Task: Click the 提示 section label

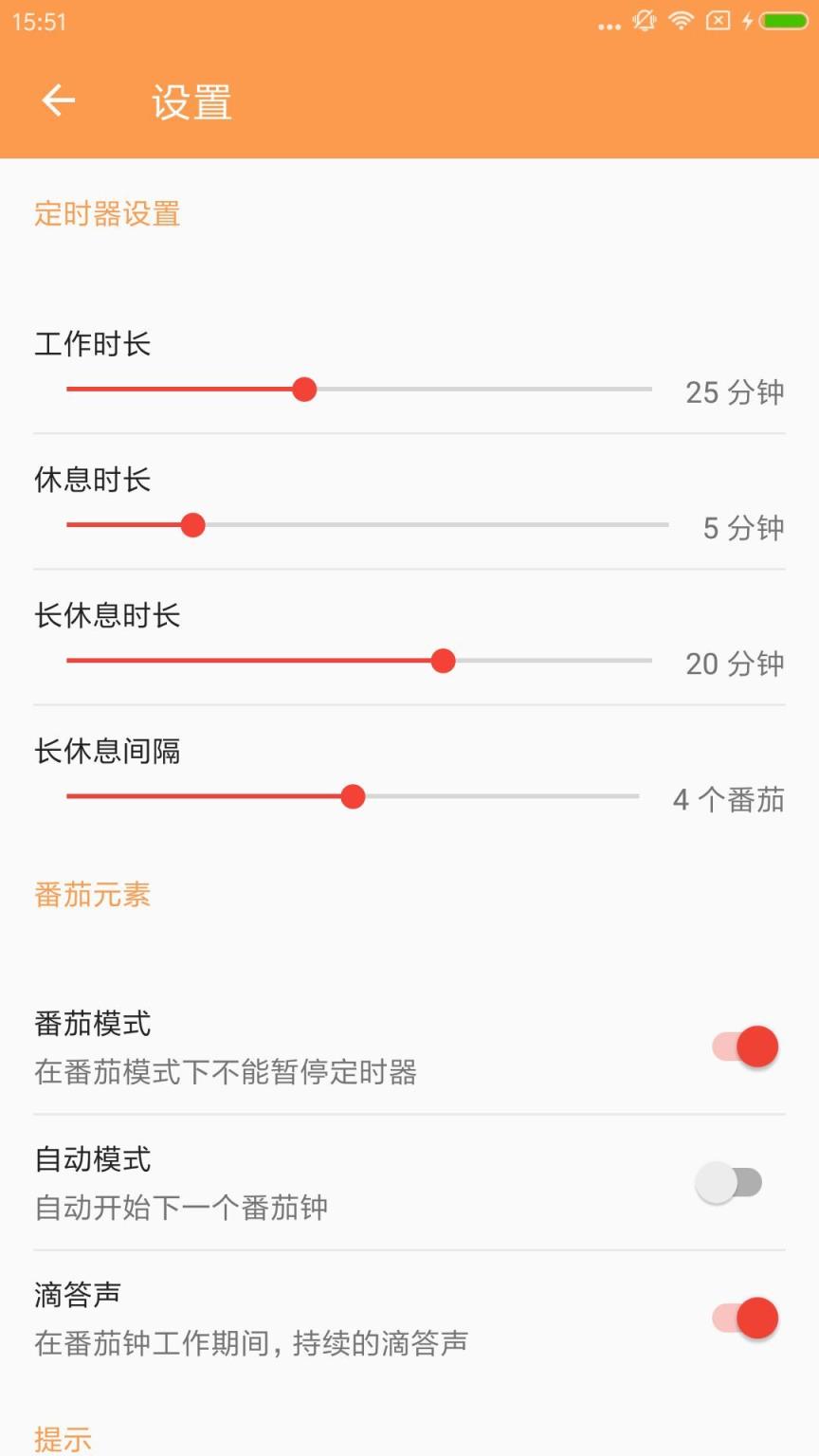Action: (62, 1439)
